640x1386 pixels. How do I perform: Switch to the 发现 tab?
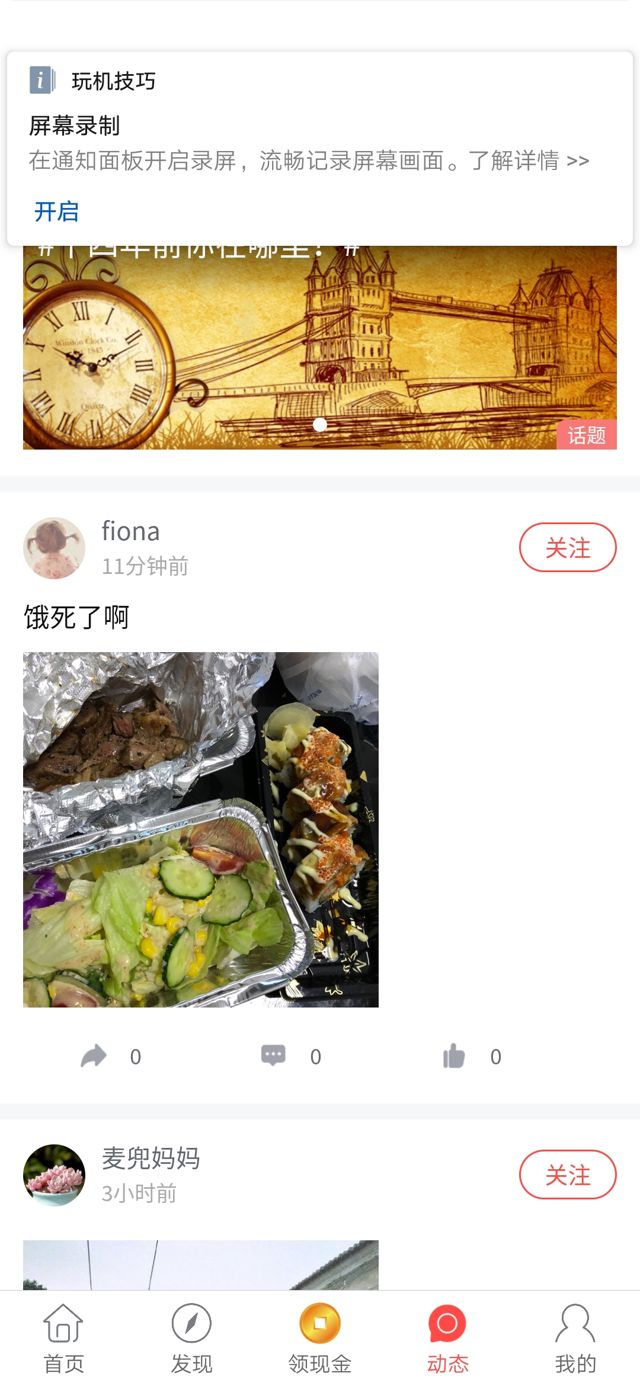[x=191, y=1340]
